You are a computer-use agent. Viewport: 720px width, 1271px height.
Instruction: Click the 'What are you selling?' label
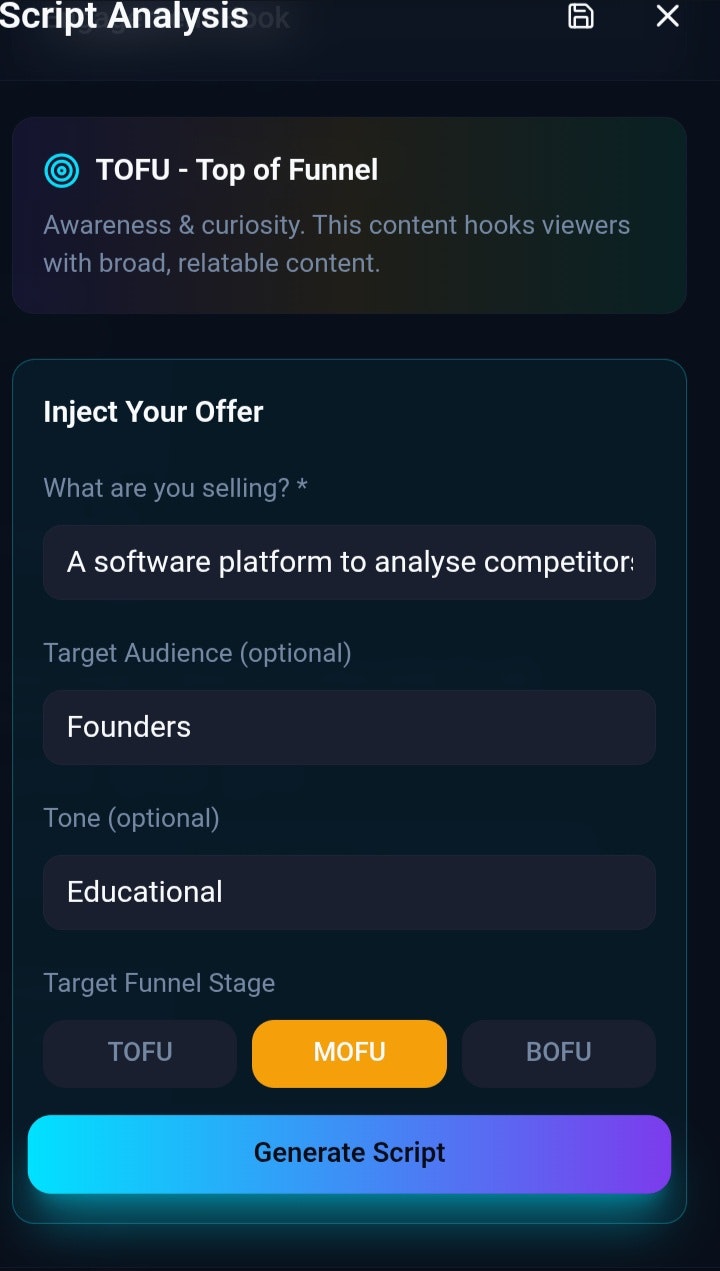point(174,487)
